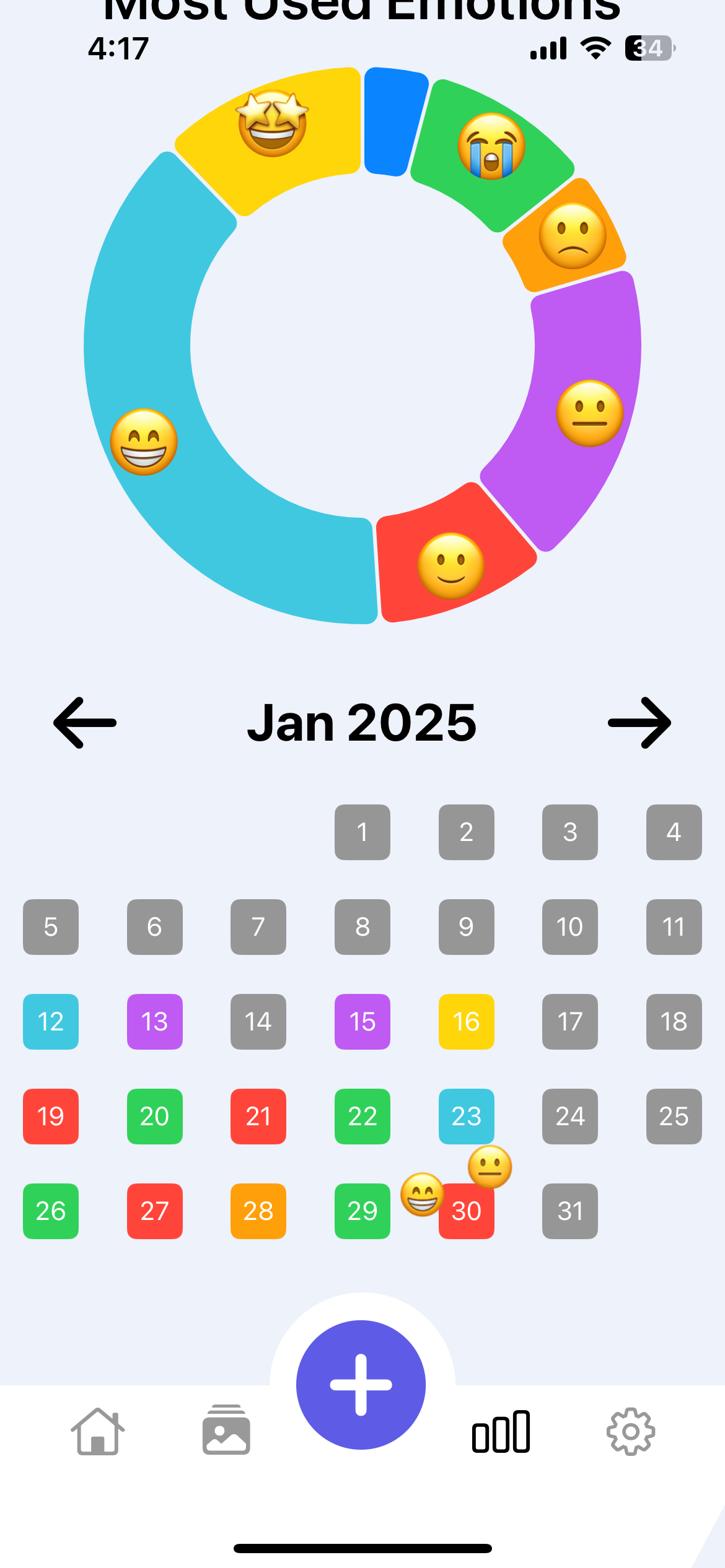This screenshot has height=1568, width=725.
Task: Choose day 22 in the calendar
Action: click(x=362, y=1117)
